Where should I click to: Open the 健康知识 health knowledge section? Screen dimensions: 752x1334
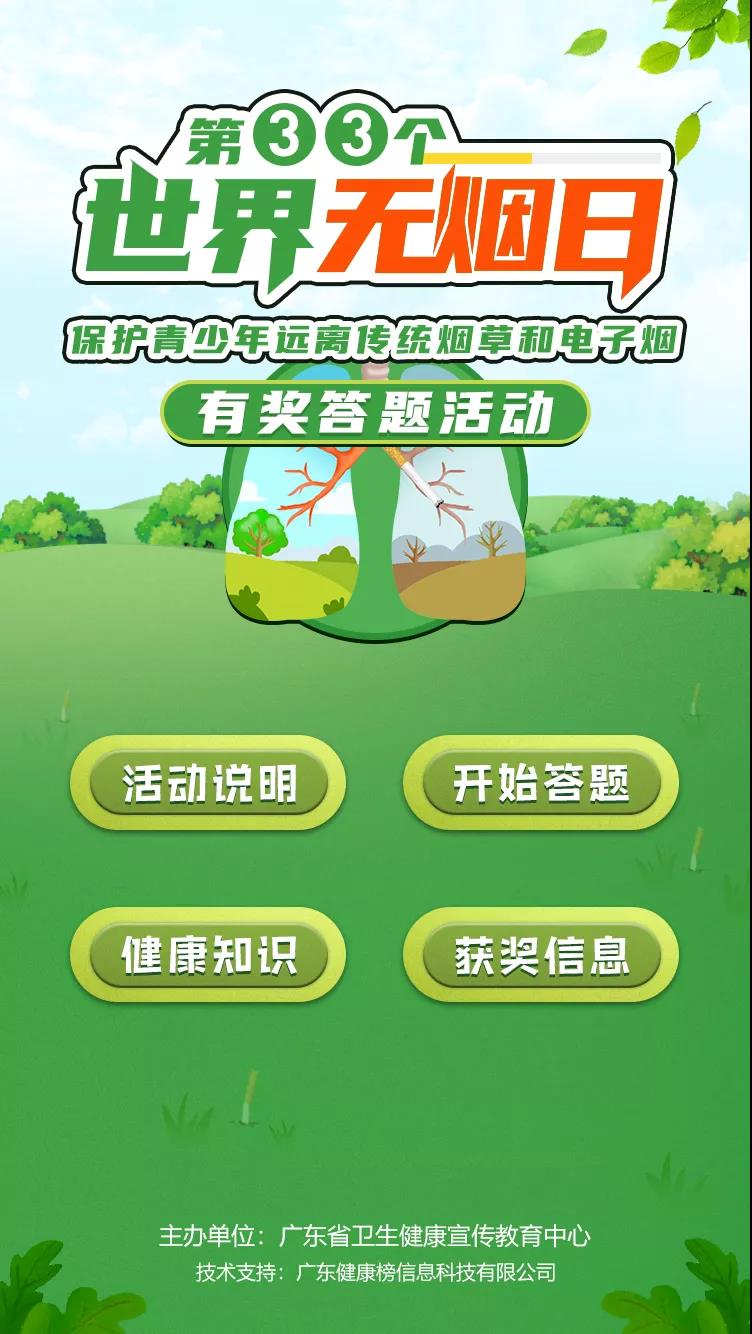pos(208,954)
